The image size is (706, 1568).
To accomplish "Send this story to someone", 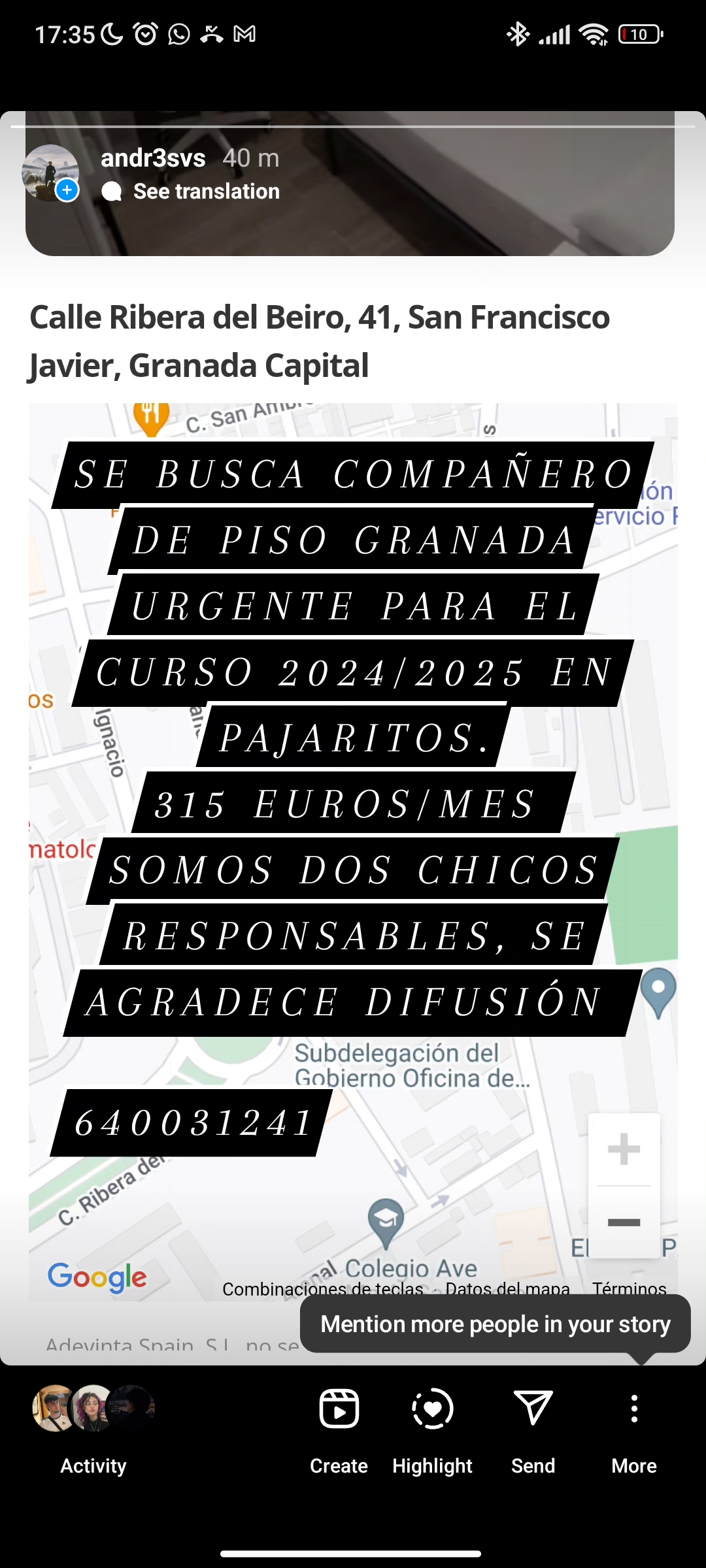I will (533, 1428).
